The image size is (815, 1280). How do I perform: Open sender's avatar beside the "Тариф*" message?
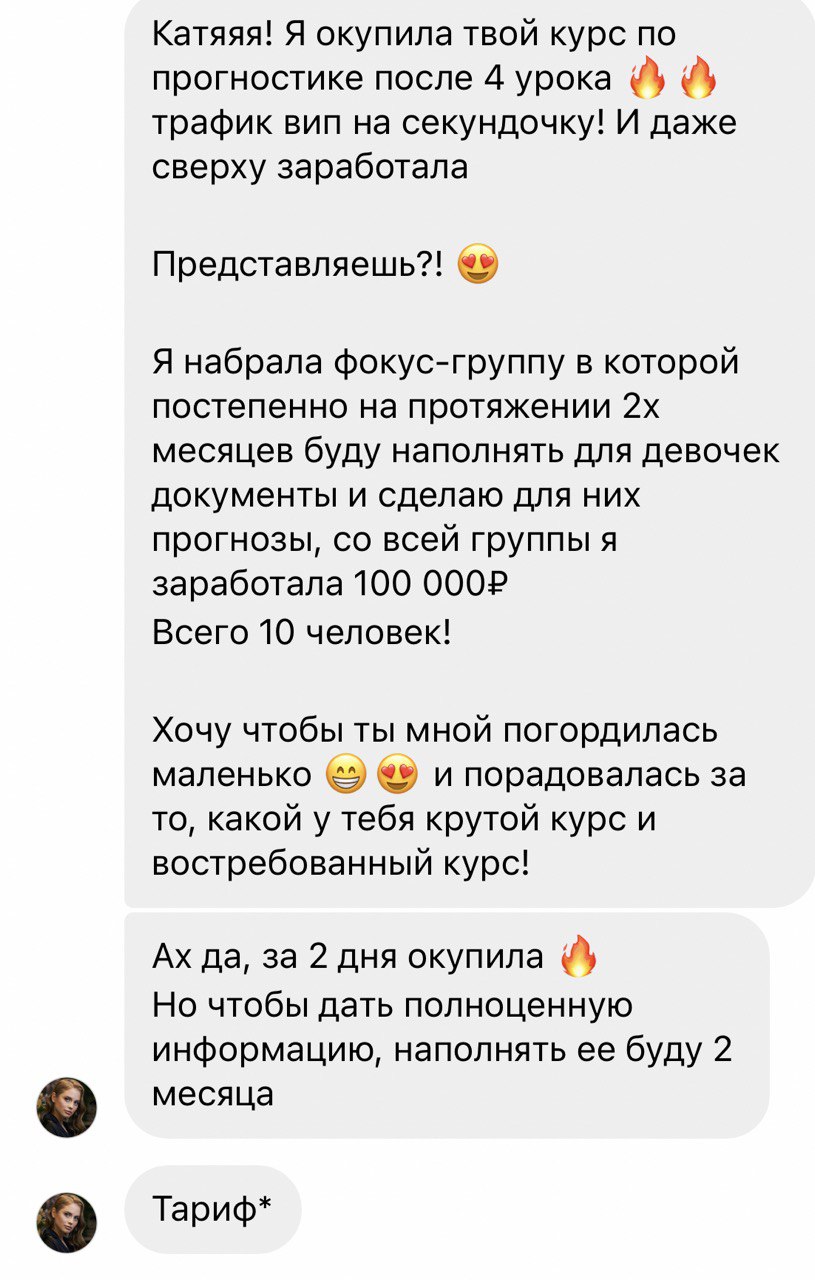(x=67, y=1222)
